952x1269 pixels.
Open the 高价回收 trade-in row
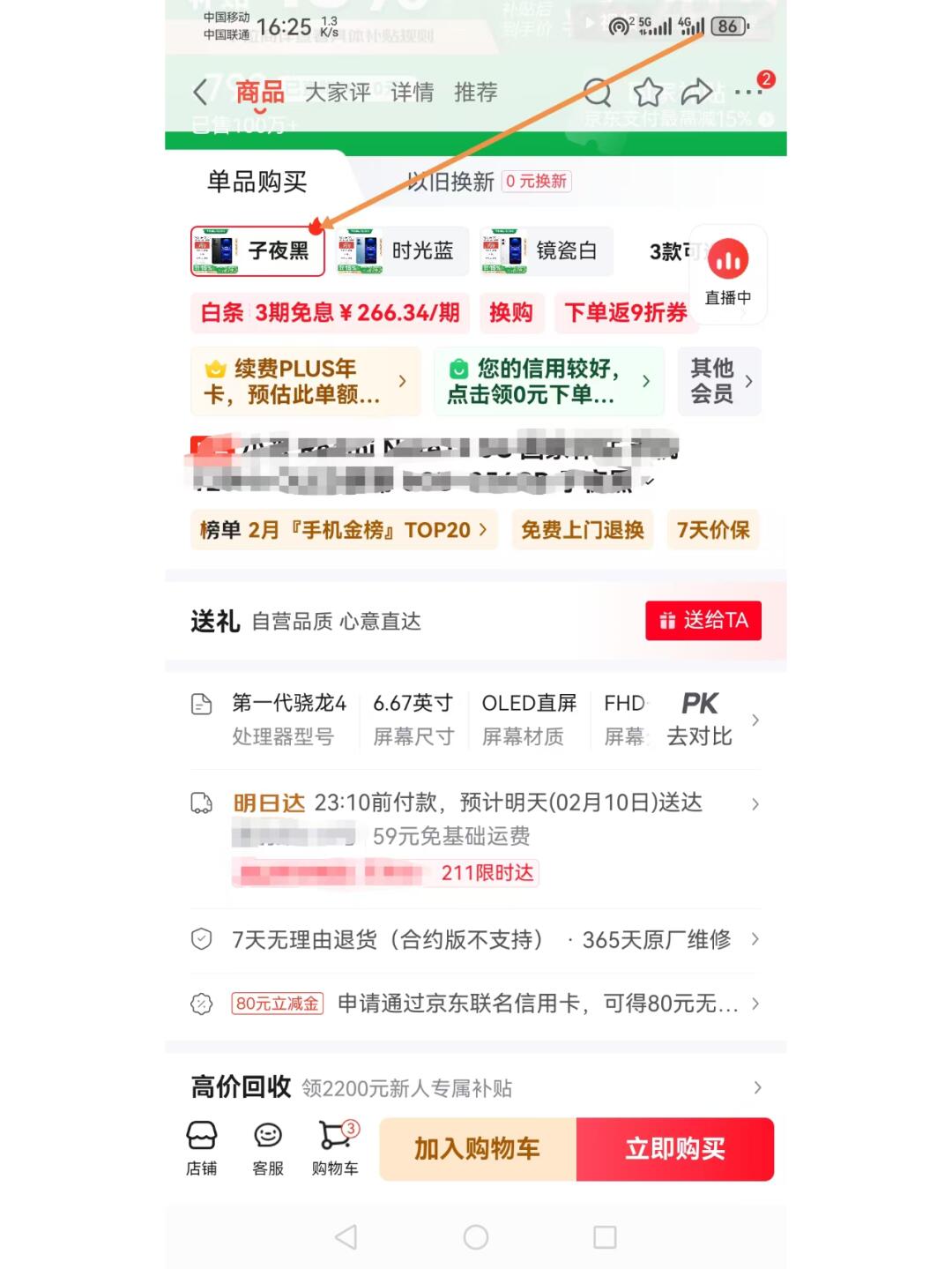coord(476,1087)
